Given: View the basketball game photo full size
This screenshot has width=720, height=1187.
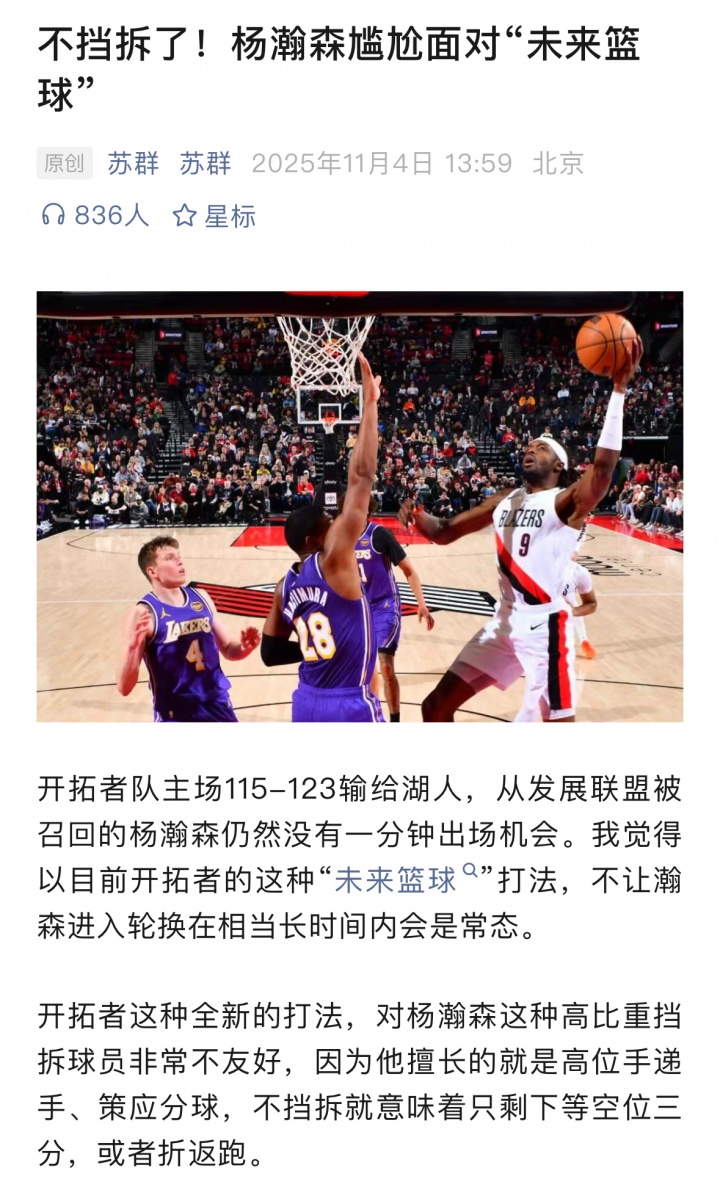Looking at the screenshot, I should tap(360, 506).
